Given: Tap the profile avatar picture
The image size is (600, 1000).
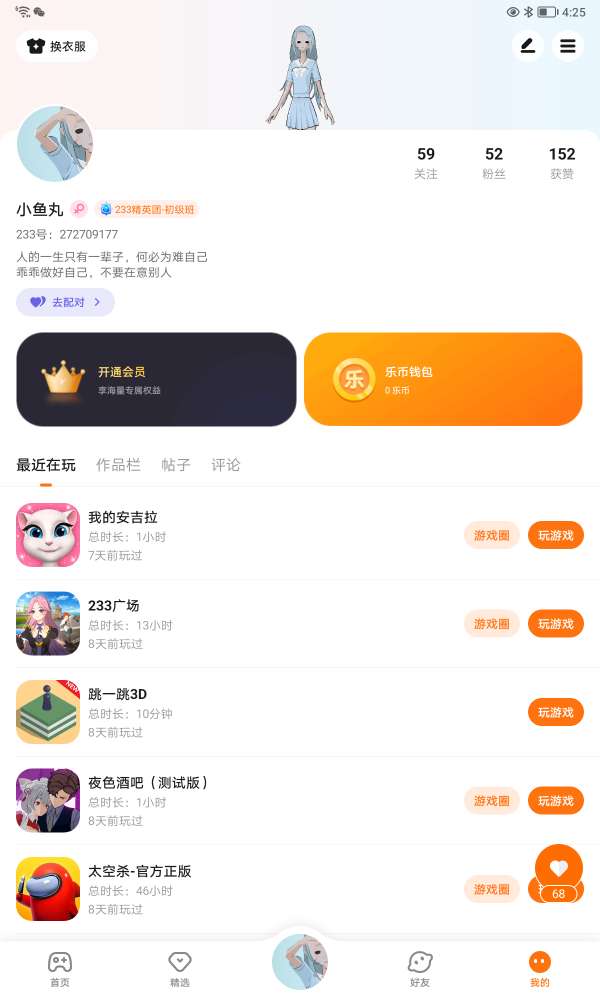Looking at the screenshot, I should tap(55, 144).
